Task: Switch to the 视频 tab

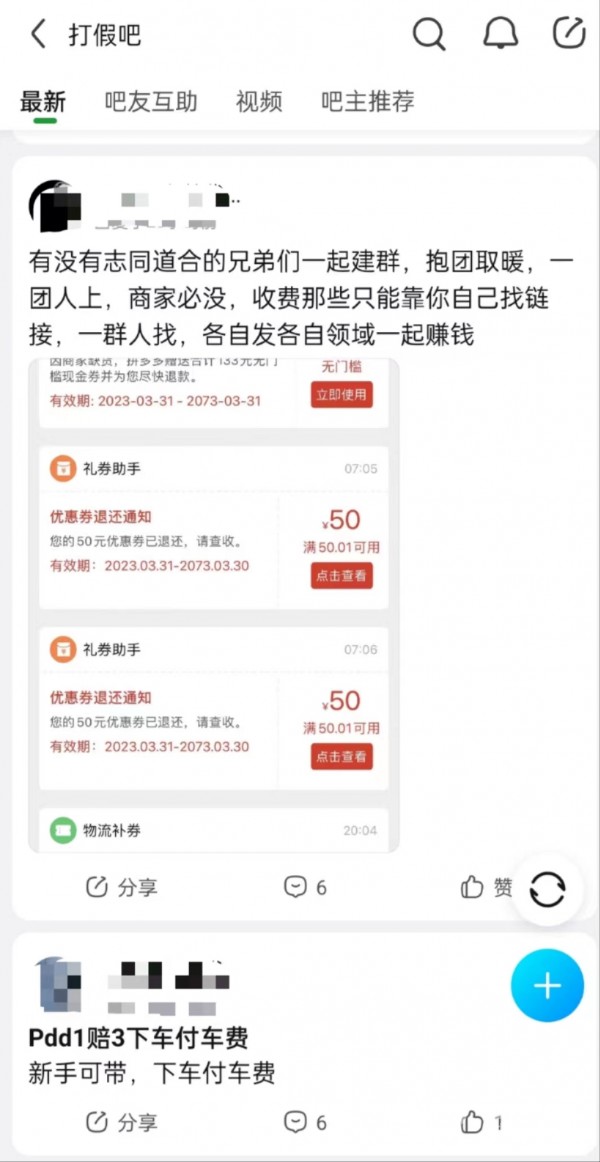Action: (x=259, y=101)
